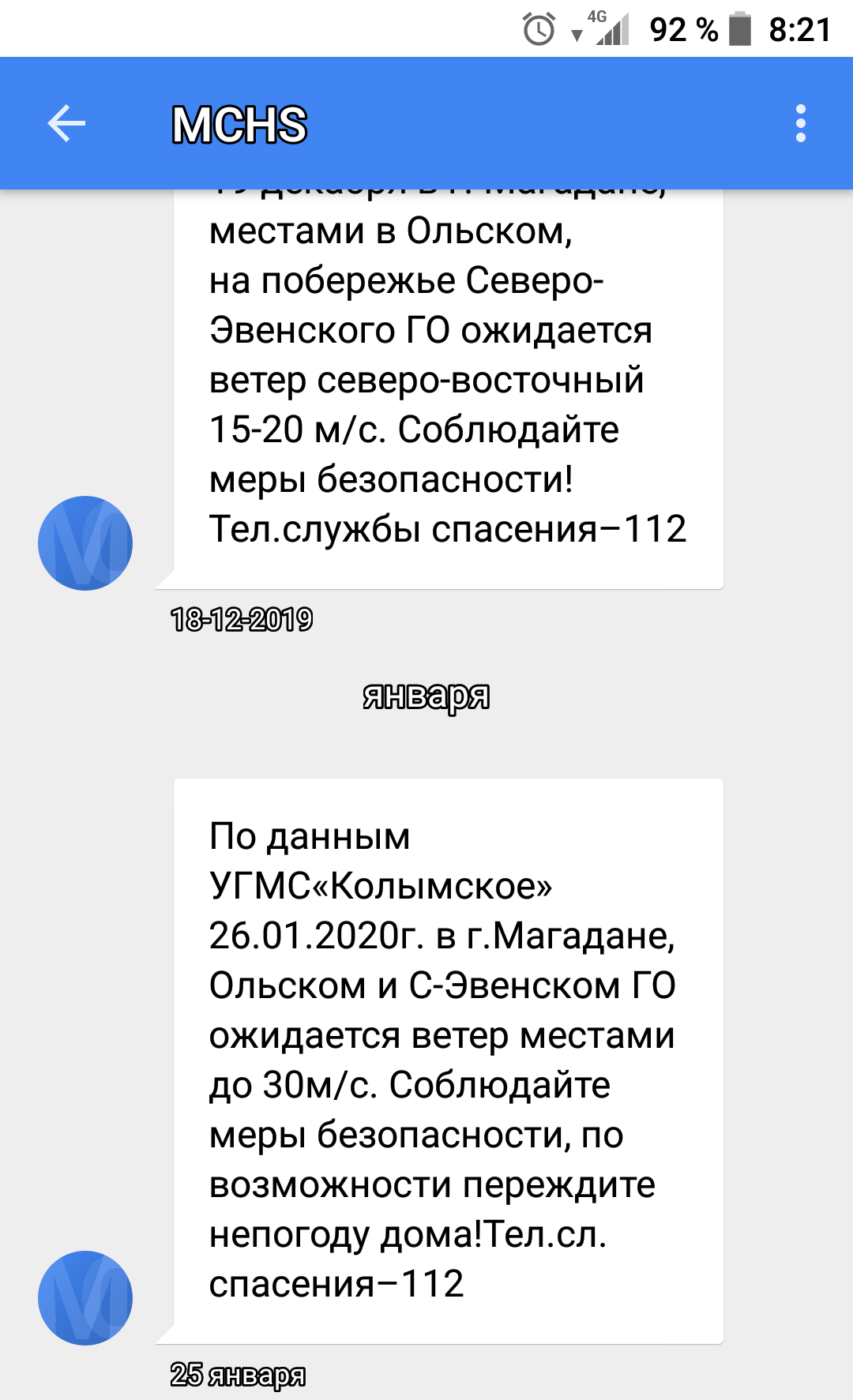
Task: Open sender avatar beside 25 января message
Action: pos(85,1297)
